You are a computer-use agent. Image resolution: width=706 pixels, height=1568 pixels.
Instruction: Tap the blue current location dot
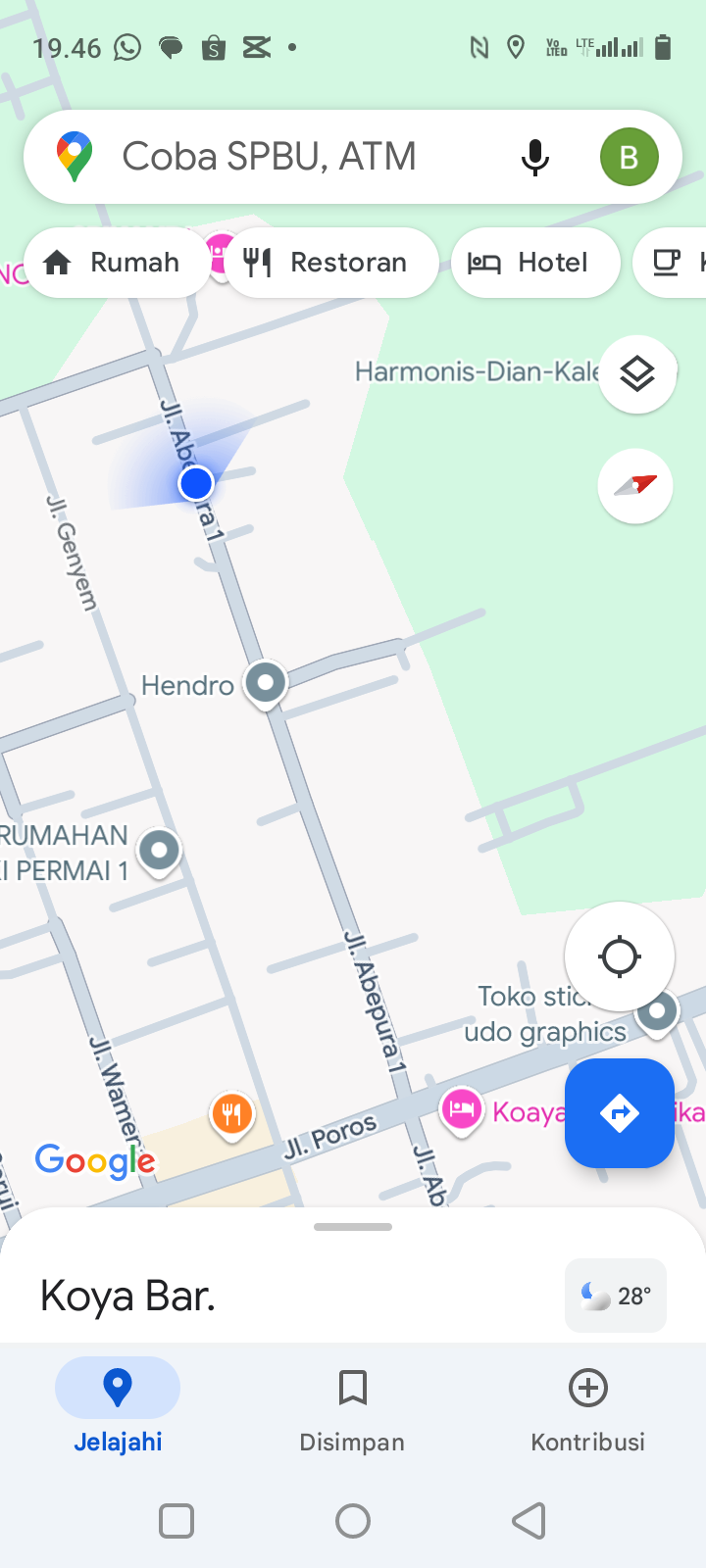(x=195, y=482)
